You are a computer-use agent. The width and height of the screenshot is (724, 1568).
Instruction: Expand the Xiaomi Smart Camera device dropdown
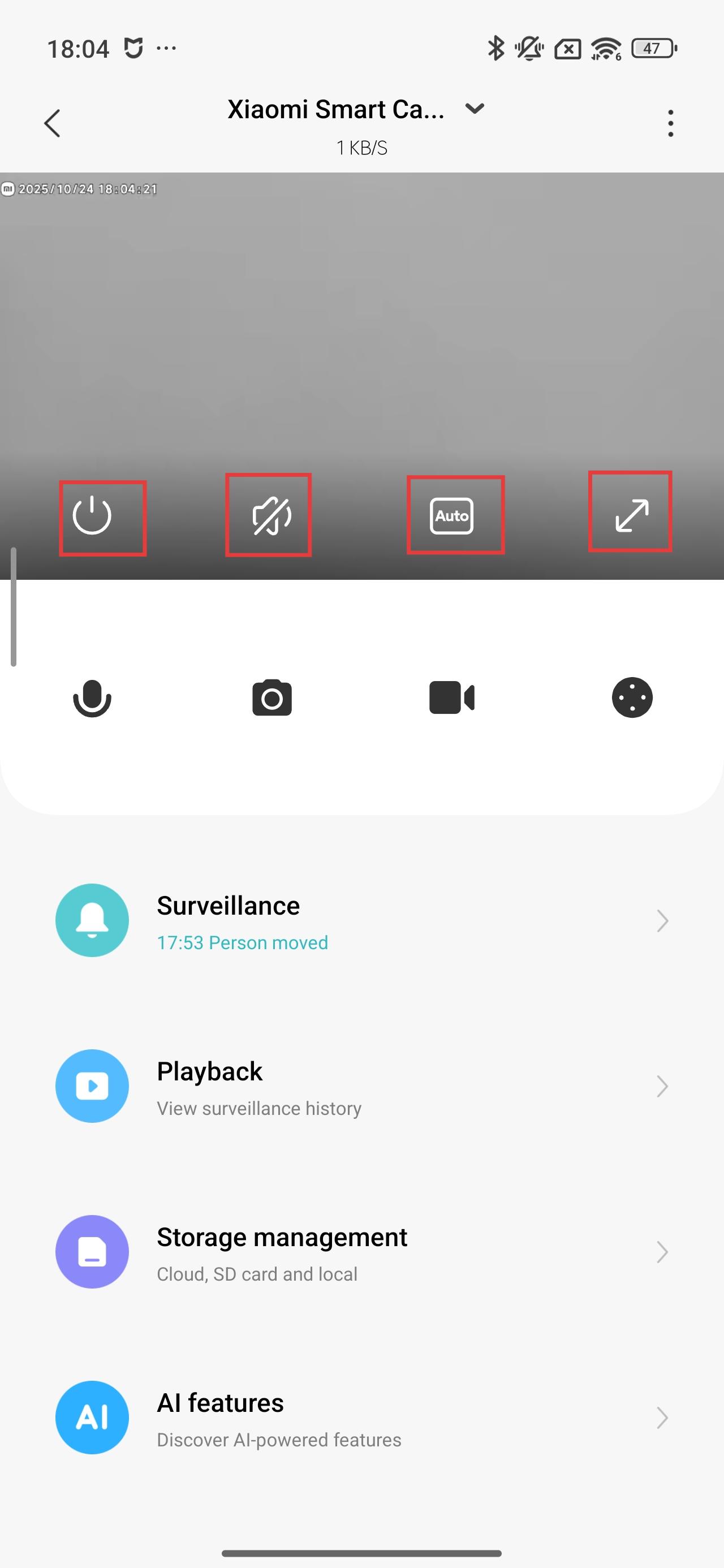coord(475,109)
